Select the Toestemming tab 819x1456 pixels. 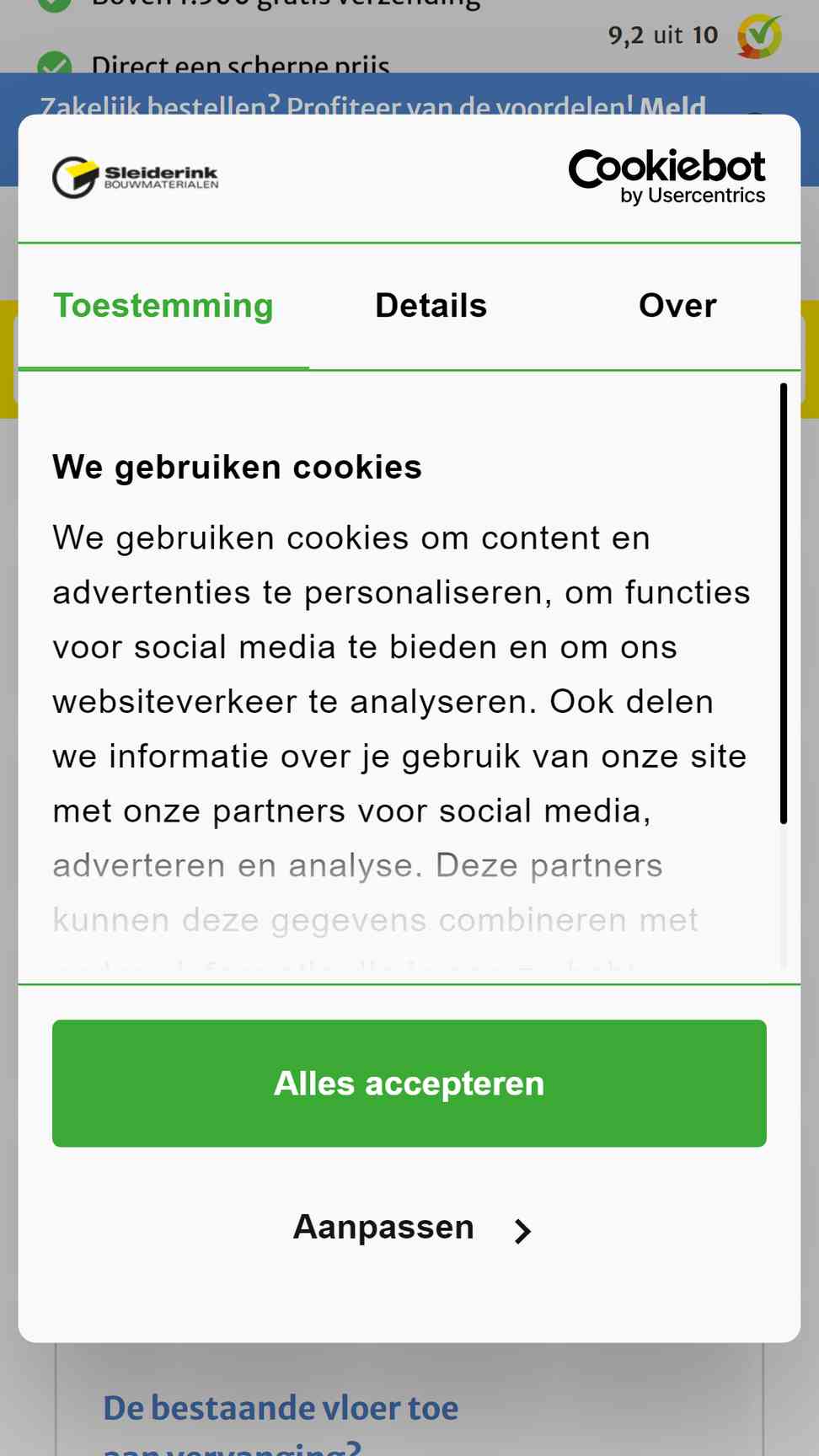tap(163, 306)
